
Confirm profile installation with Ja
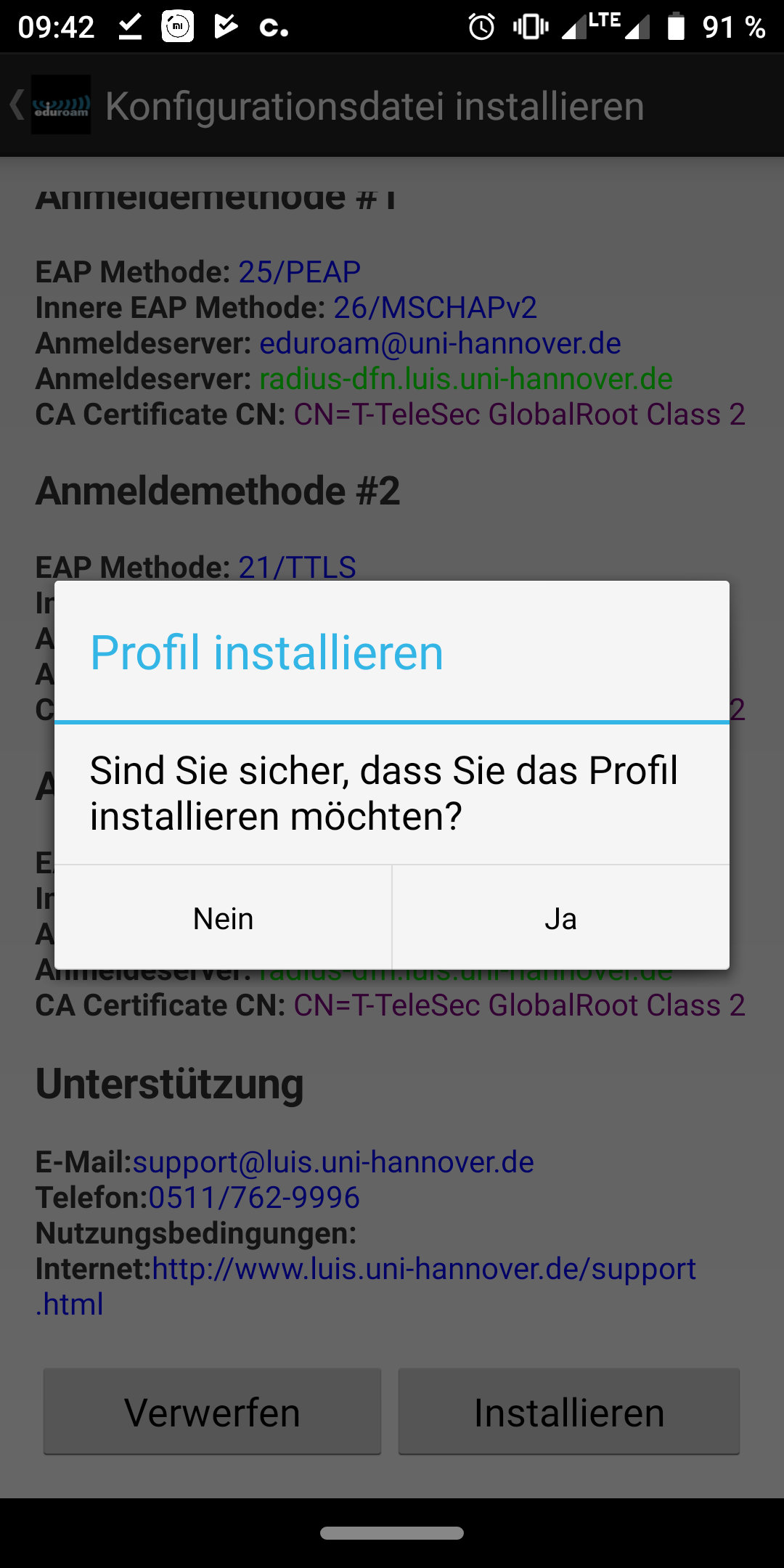coord(560,918)
